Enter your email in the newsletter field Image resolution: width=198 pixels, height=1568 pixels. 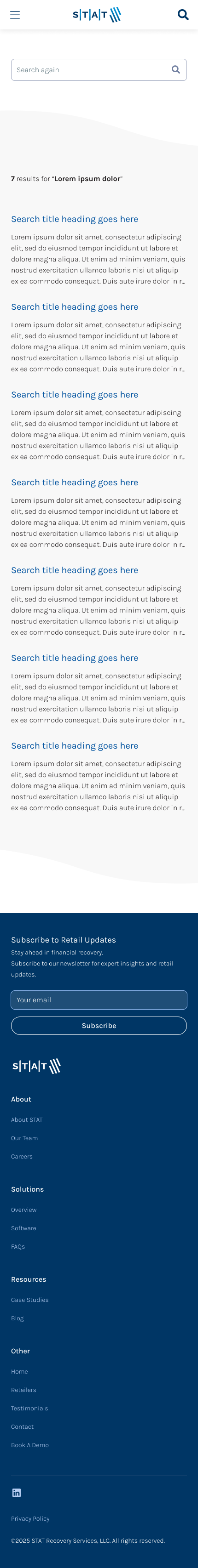click(x=99, y=1000)
